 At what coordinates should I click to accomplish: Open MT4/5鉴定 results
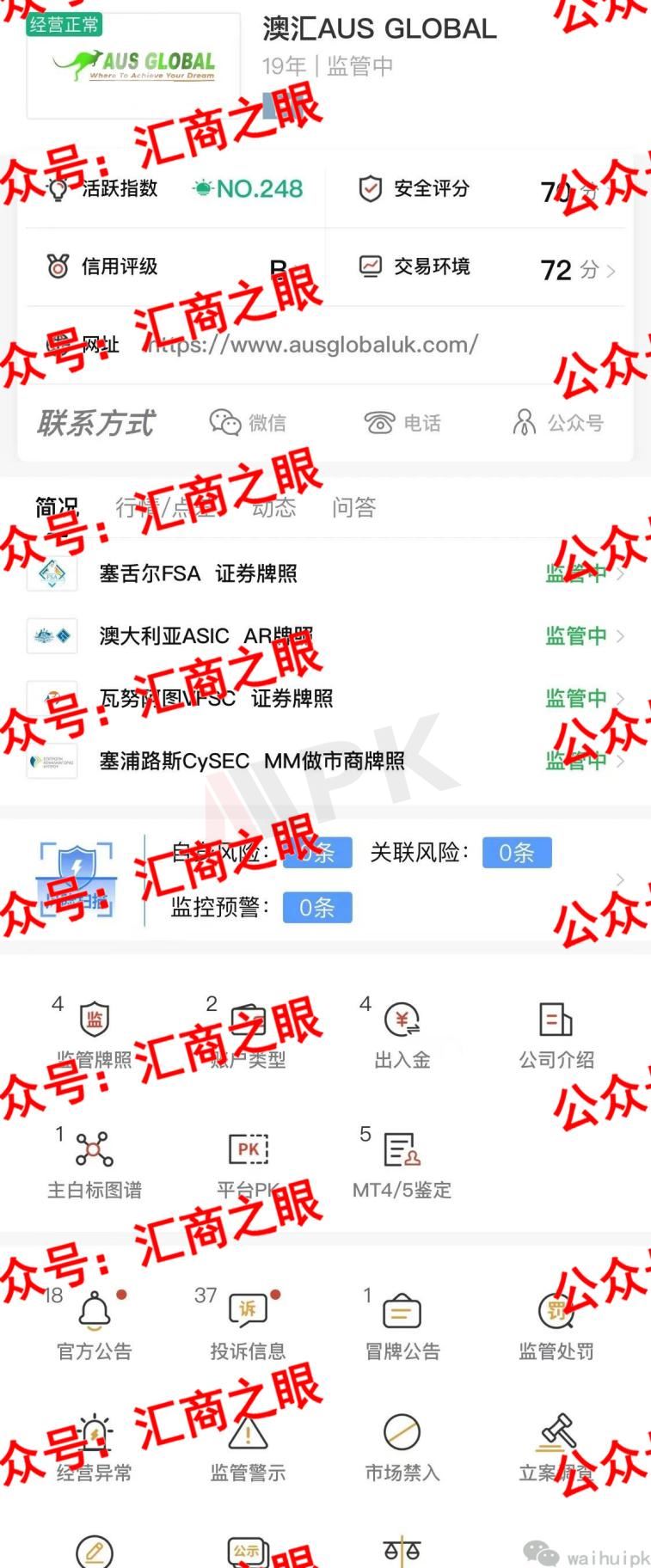click(402, 1162)
